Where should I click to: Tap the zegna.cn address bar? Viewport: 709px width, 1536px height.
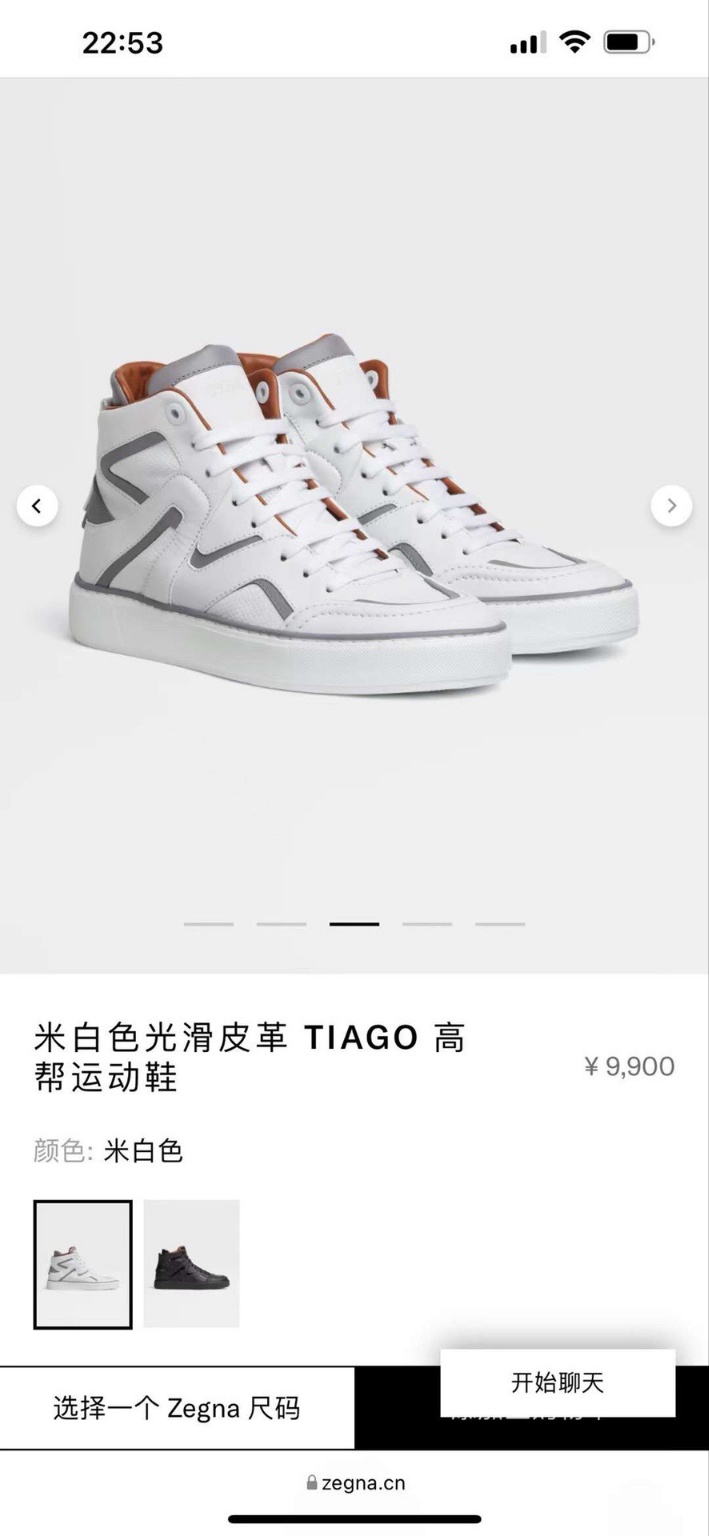coord(355,1483)
